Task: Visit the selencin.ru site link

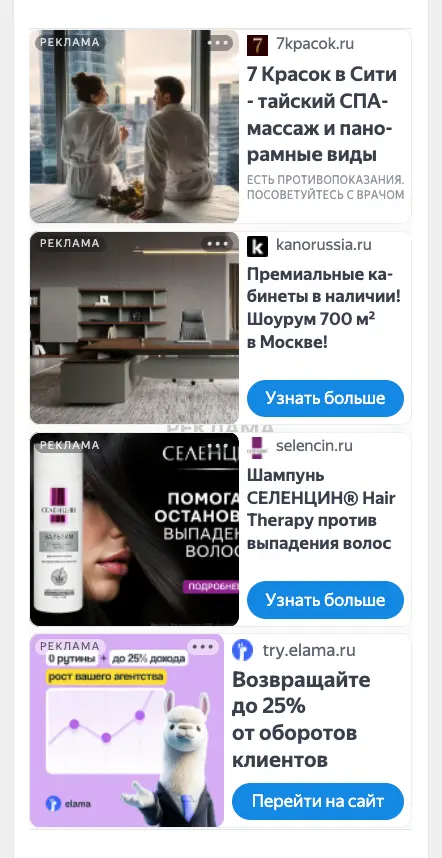Action: (x=314, y=446)
